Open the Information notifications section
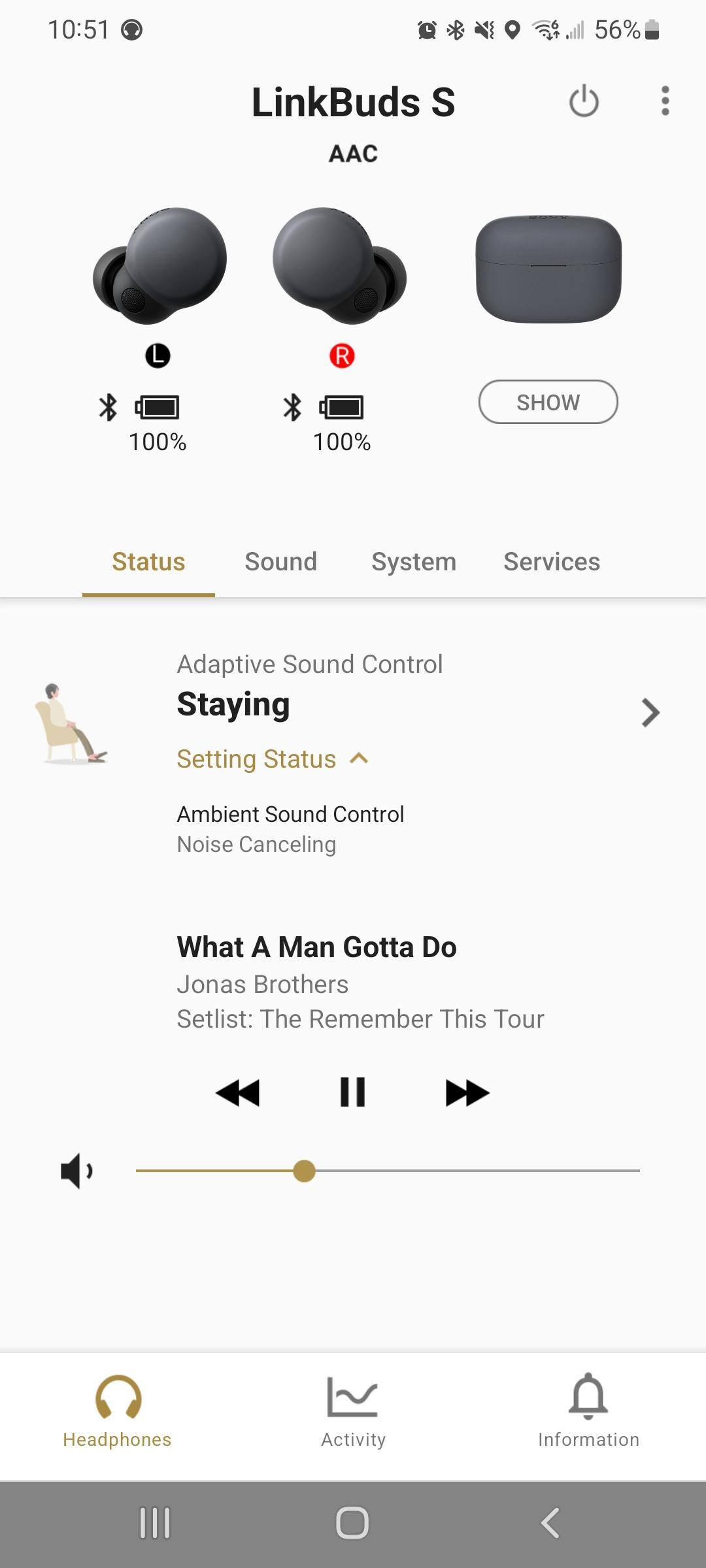706x1568 pixels. [588, 1410]
